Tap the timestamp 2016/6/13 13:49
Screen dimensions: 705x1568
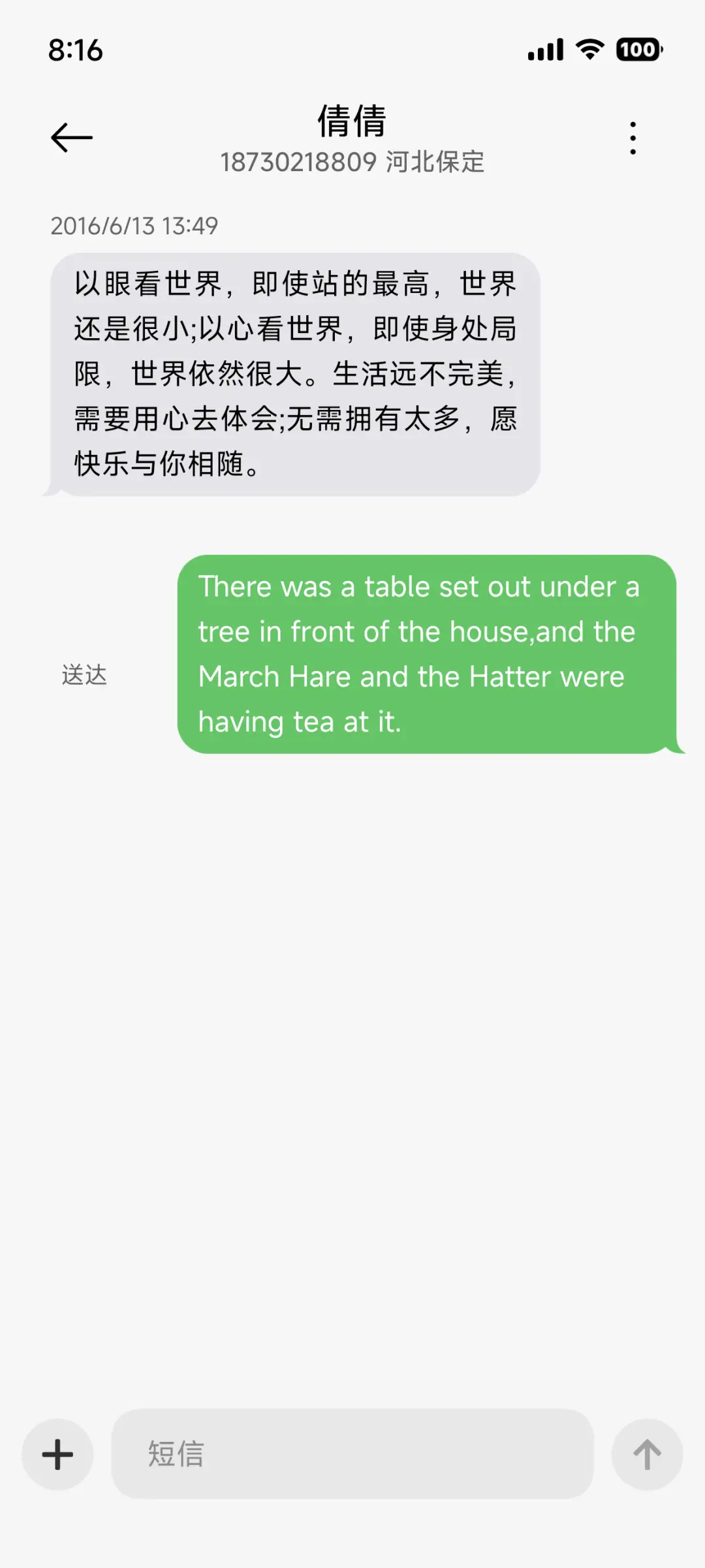(x=135, y=227)
